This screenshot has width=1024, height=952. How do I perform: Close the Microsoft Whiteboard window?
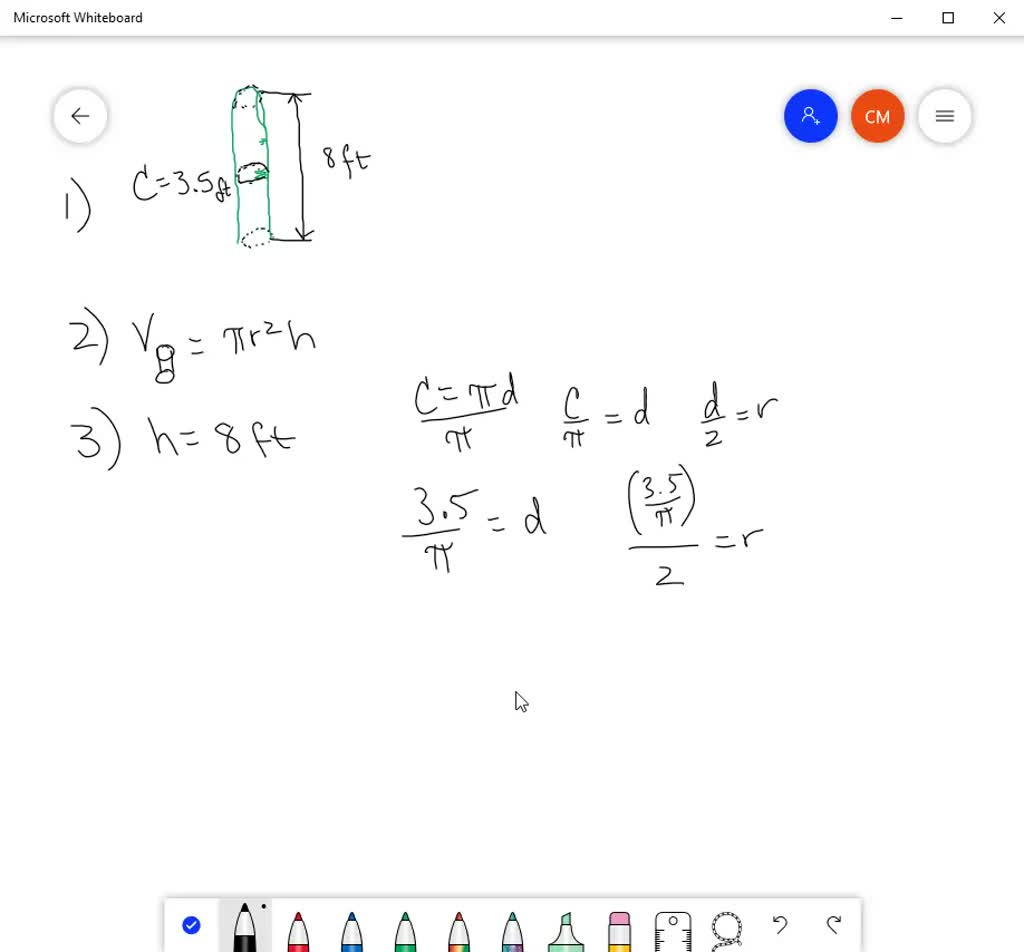(998, 18)
